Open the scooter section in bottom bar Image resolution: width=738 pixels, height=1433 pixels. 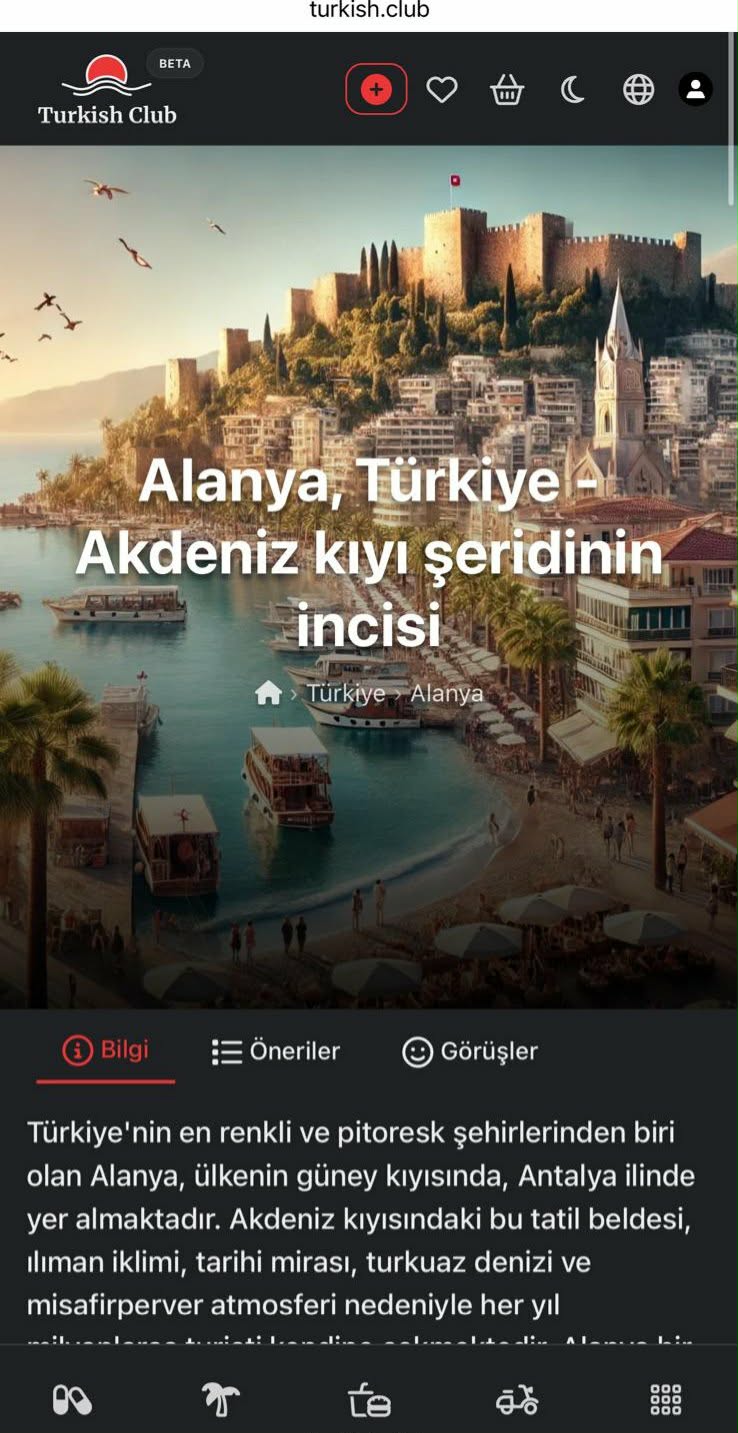[x=517, y=1399]
